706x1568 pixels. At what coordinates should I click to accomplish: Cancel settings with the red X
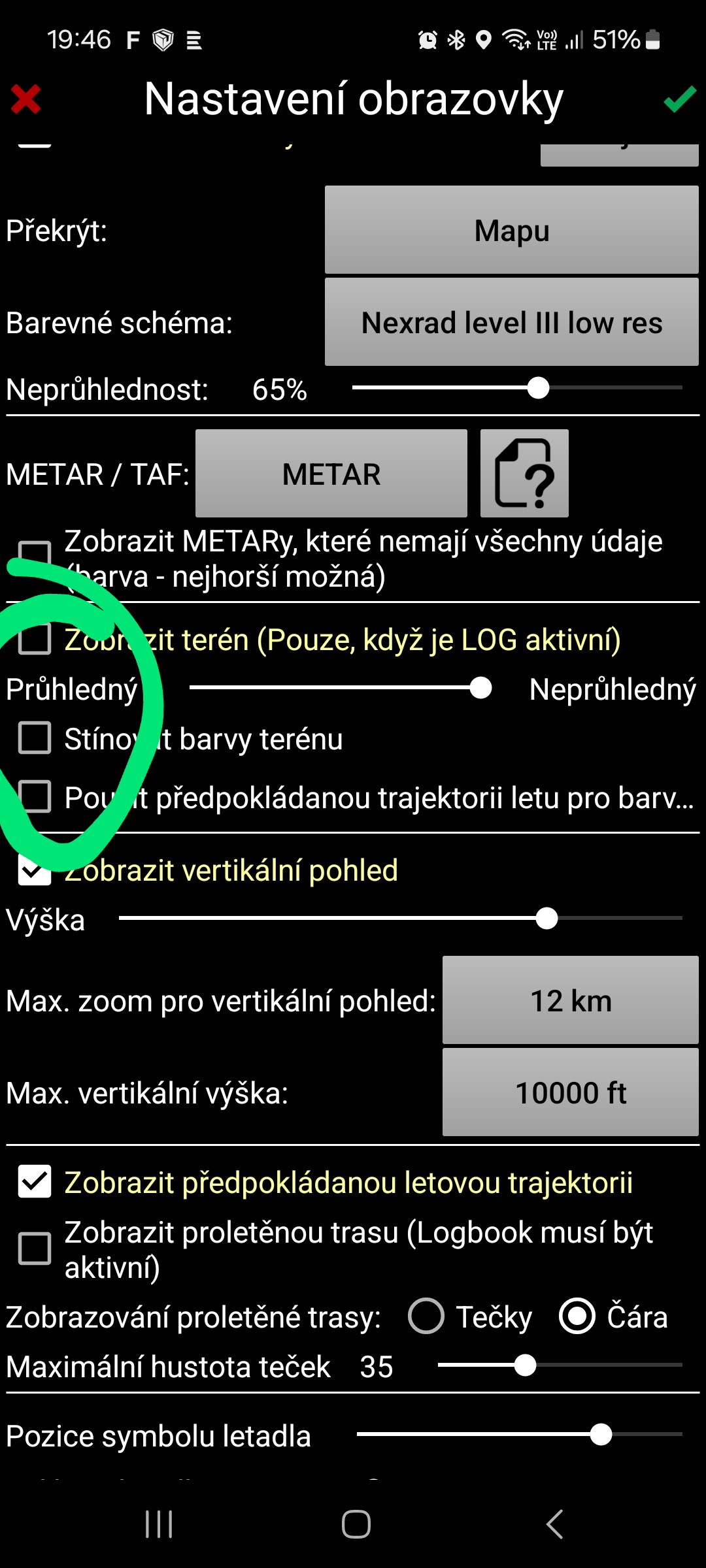point(26,99)
